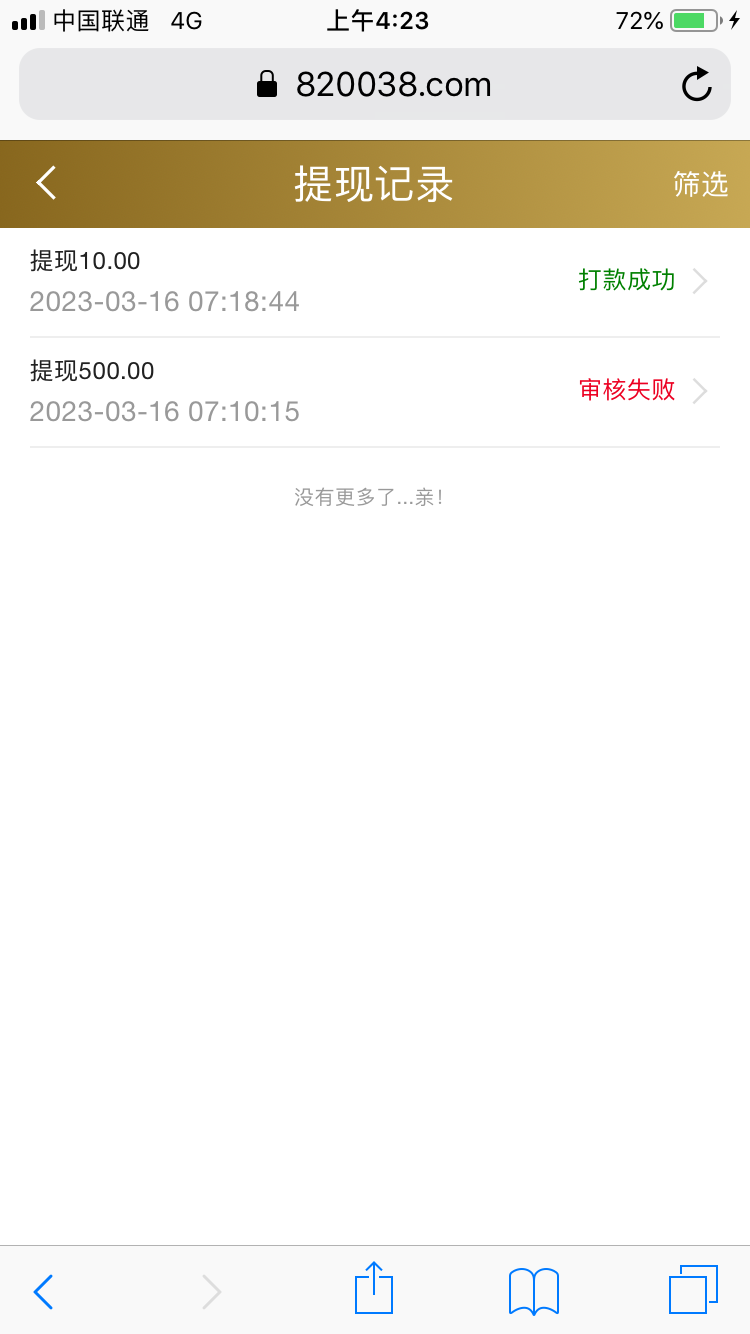Show open Safari tabs
This screenshot has height=1334, width=750.
(x=693, y=1289)
